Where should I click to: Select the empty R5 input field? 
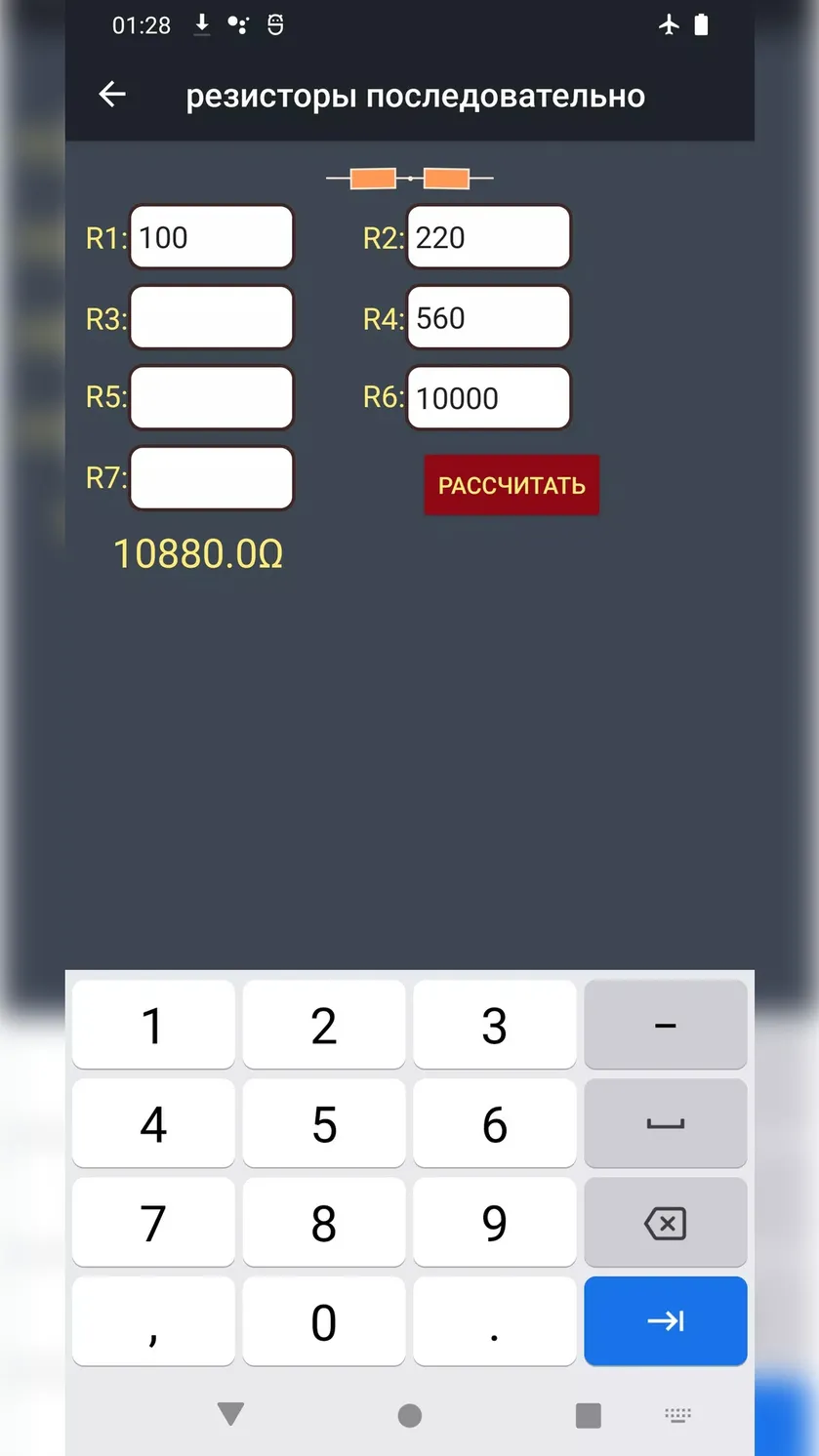point(211,397)
